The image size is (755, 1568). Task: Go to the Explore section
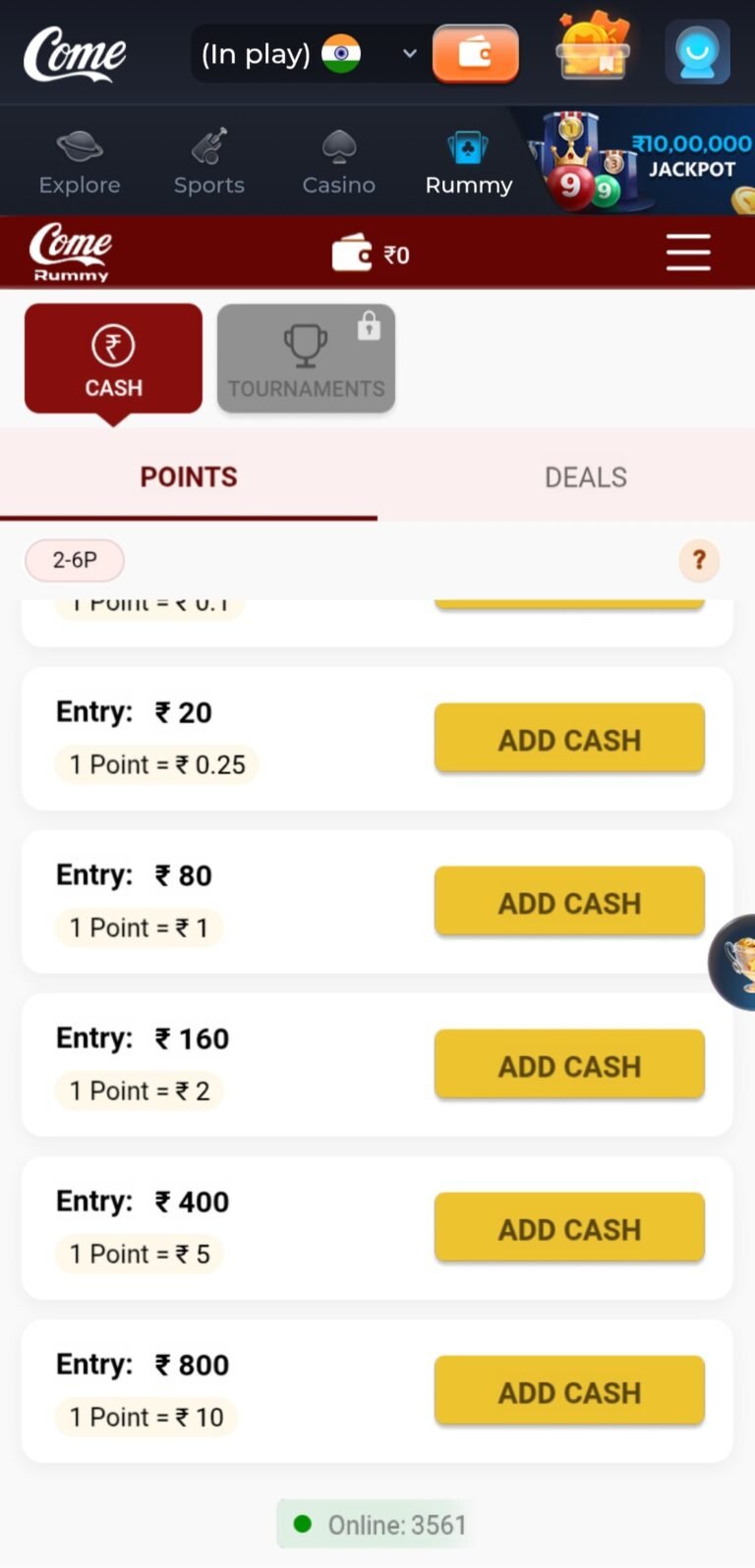point(80,162)
